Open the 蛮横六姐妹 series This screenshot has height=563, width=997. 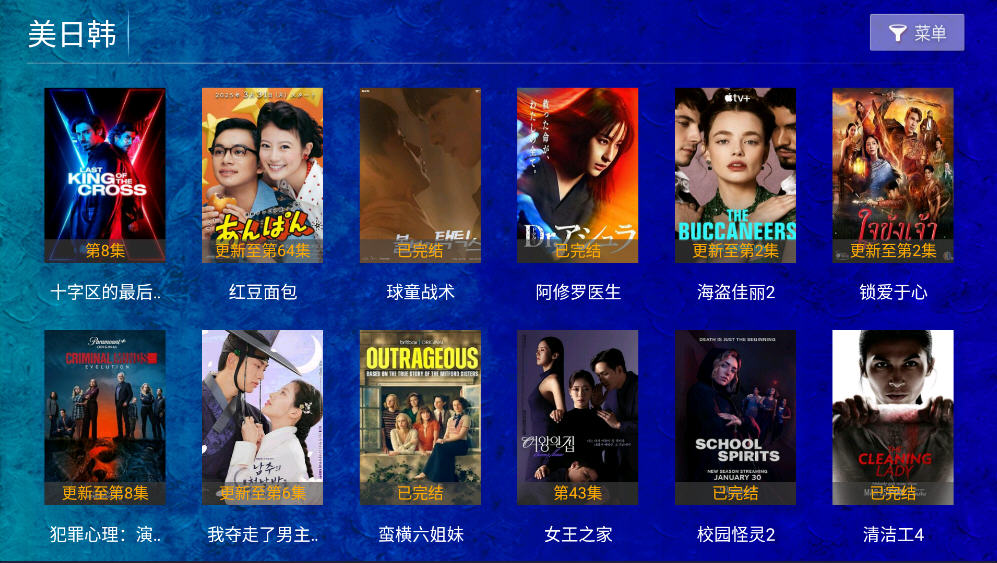point(420,417)
